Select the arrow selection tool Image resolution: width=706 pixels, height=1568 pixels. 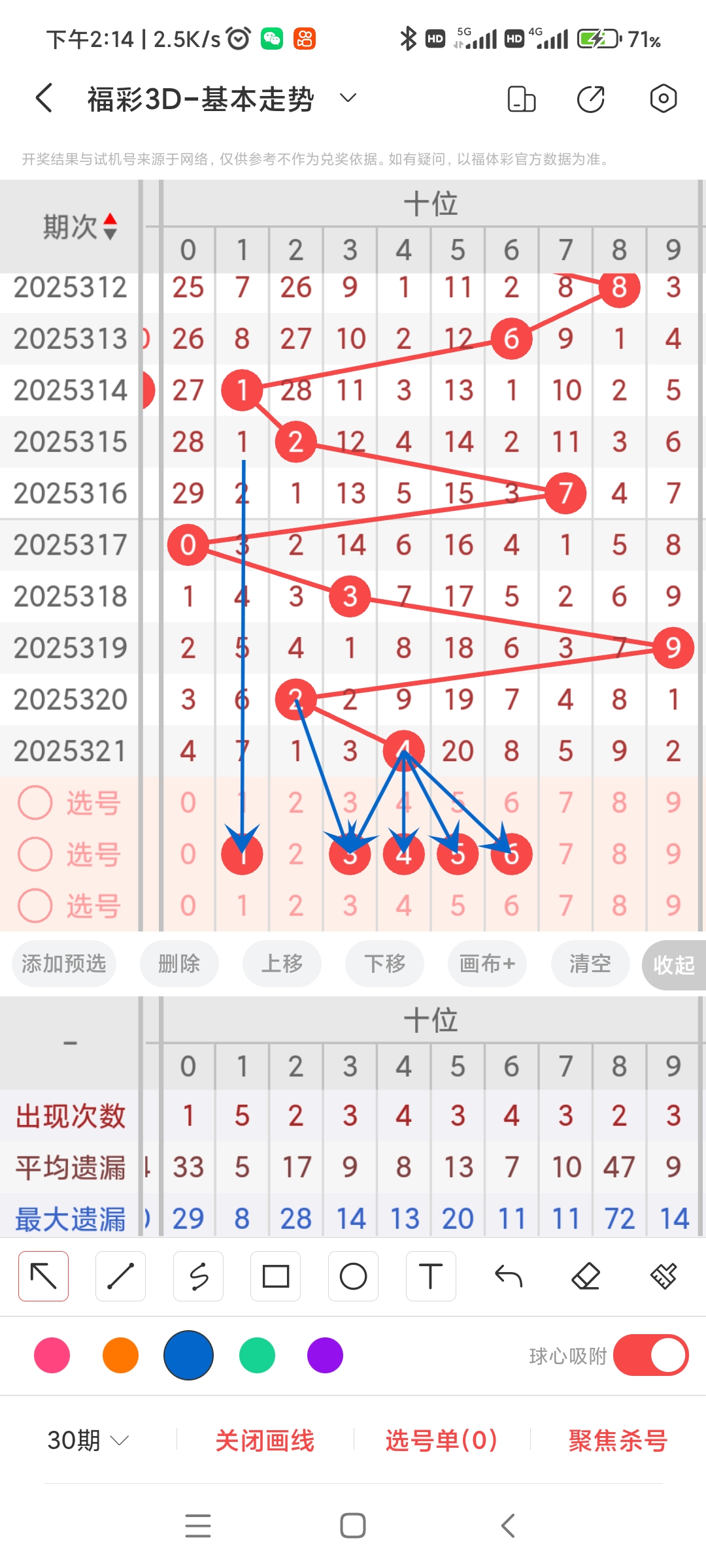[x=43, y=1275]
